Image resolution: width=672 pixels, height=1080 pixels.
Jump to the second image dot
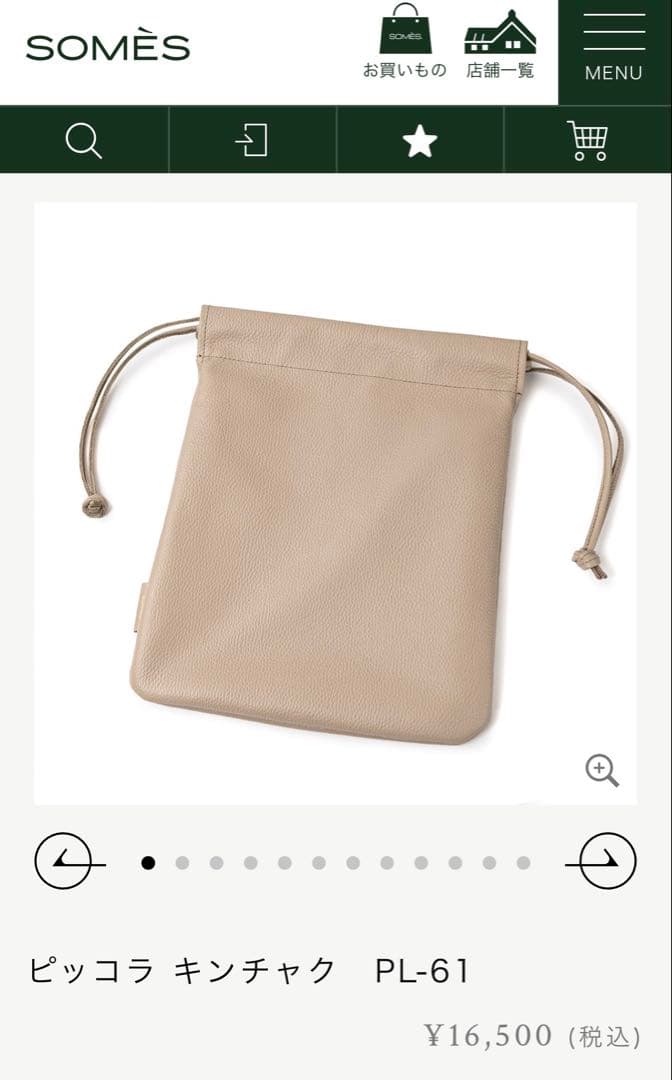(182, 863)
